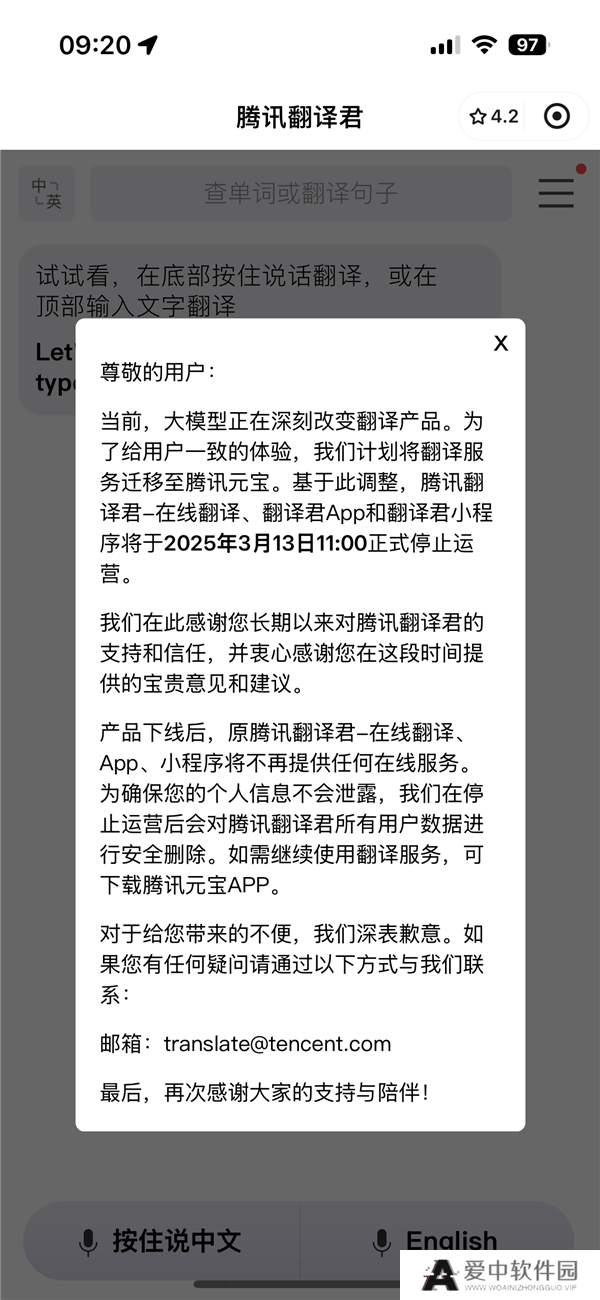Tap the 查单词或翻译句子 search field
This screenshot has width=600, height=1300.
click(301, 193)
